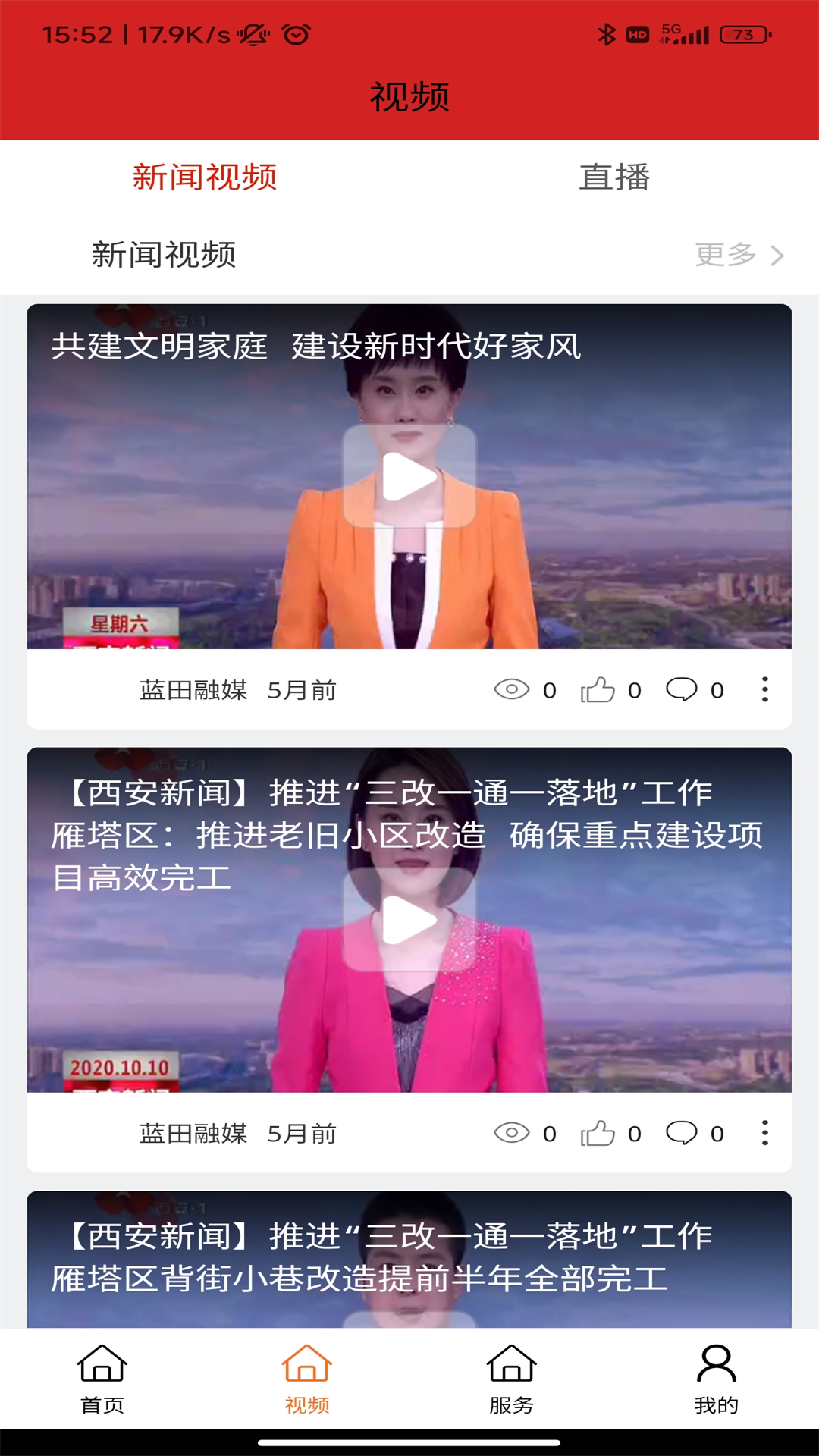Screen dimensions: 819x1456
Task: Open the three-dot options on first video
Action: [764, 690]
